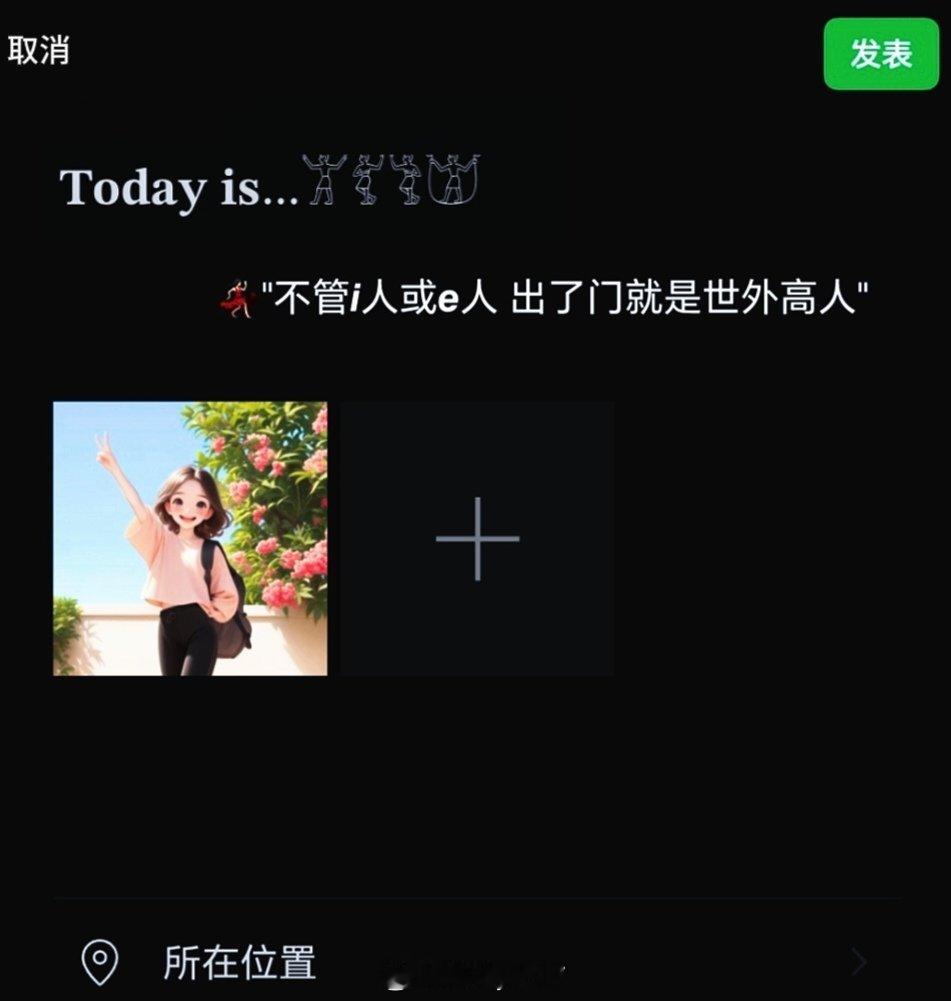The image size is (951, 1001).
Task: Tap the caption text input area
Action: point(475,240)
